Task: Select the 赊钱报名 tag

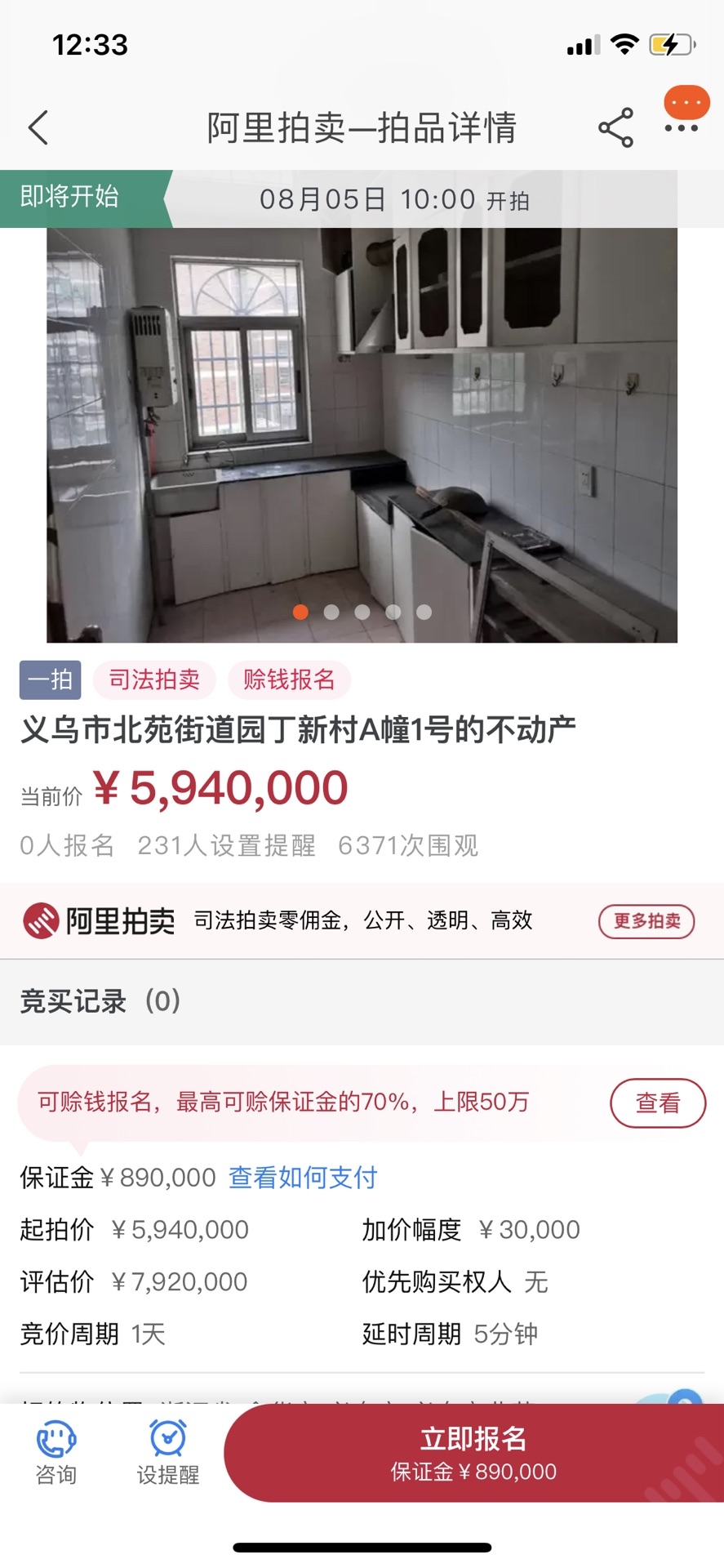Action: click(x=290, y=679)
